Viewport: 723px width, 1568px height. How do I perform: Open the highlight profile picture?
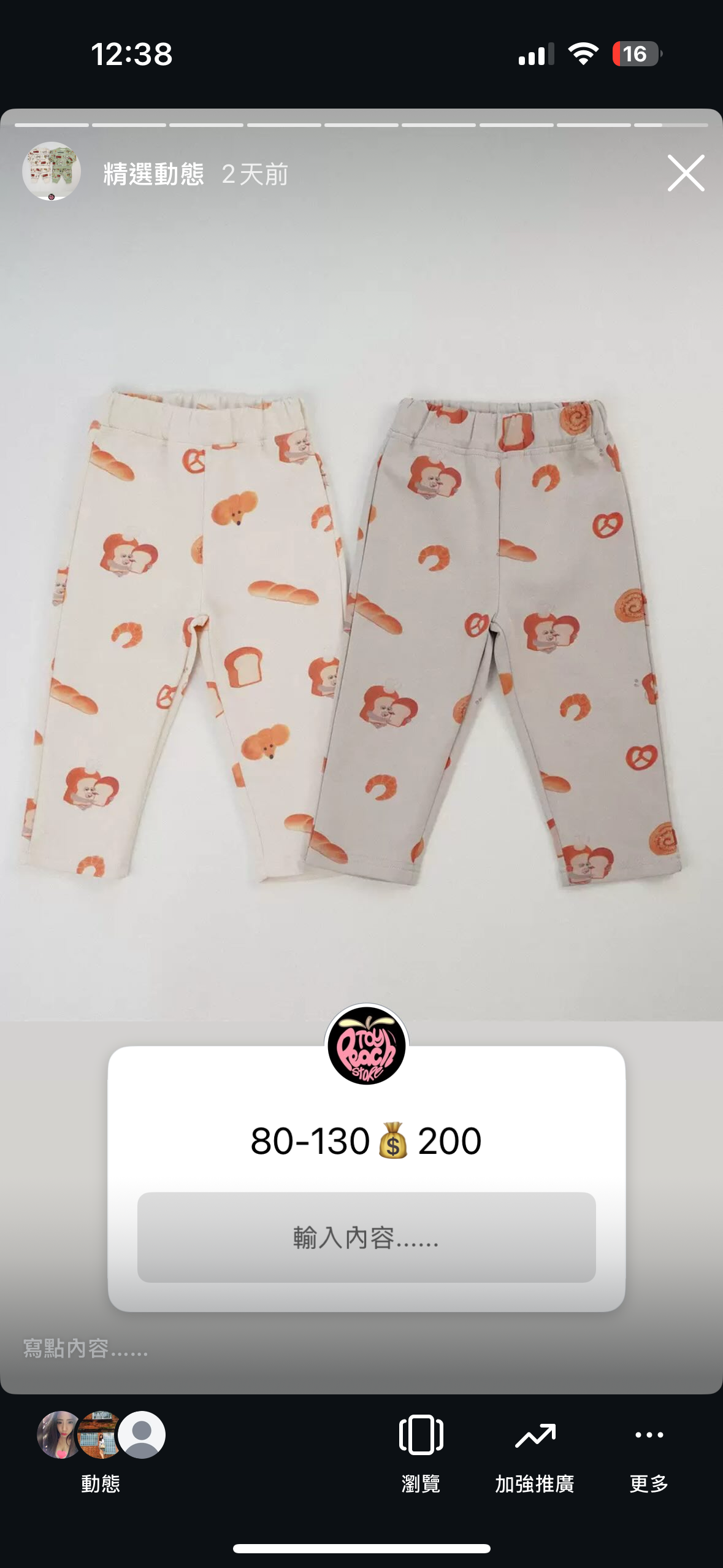(x=52, y=172)
